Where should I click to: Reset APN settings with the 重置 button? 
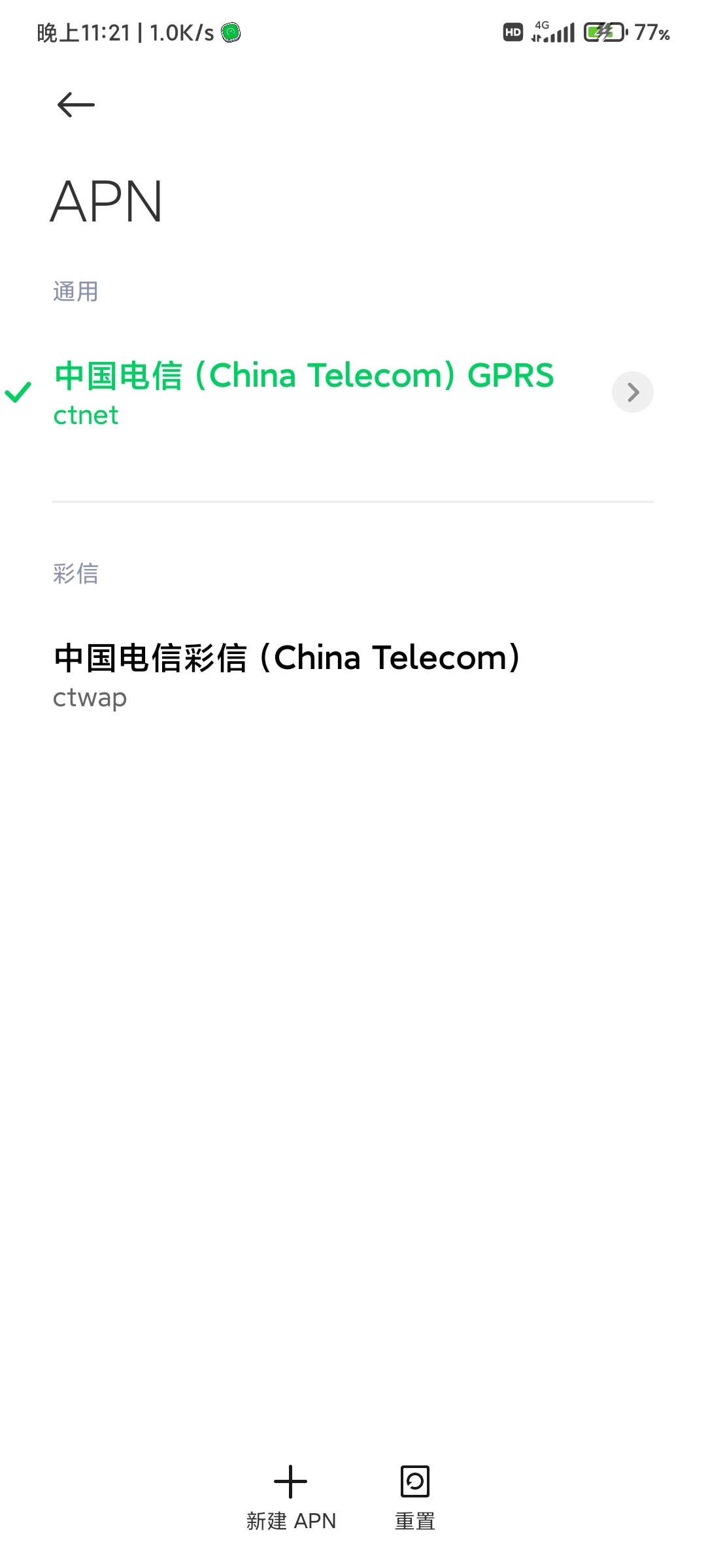[x=415, y=1497]
